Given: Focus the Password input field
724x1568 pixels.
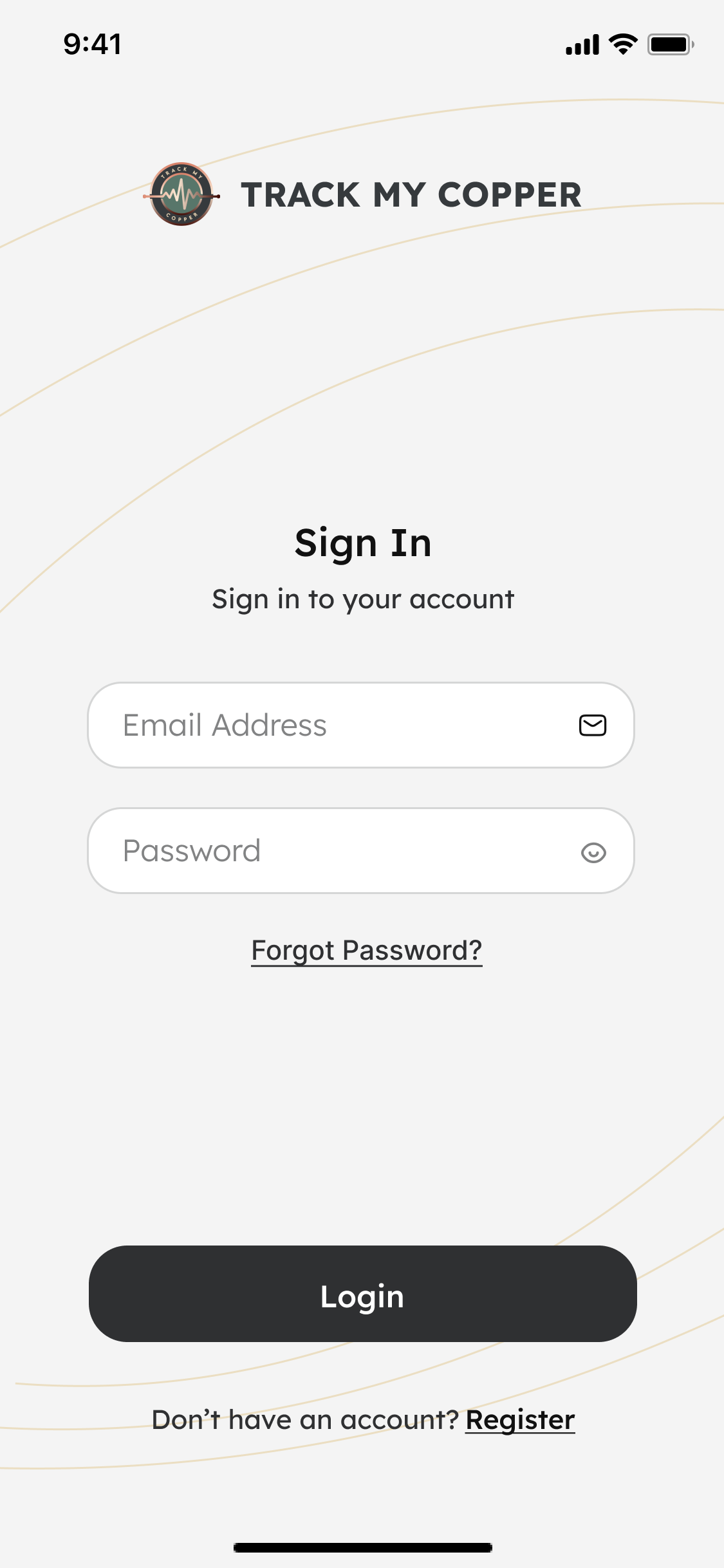Looking at the screenshot, I should [x=335, y=850].
